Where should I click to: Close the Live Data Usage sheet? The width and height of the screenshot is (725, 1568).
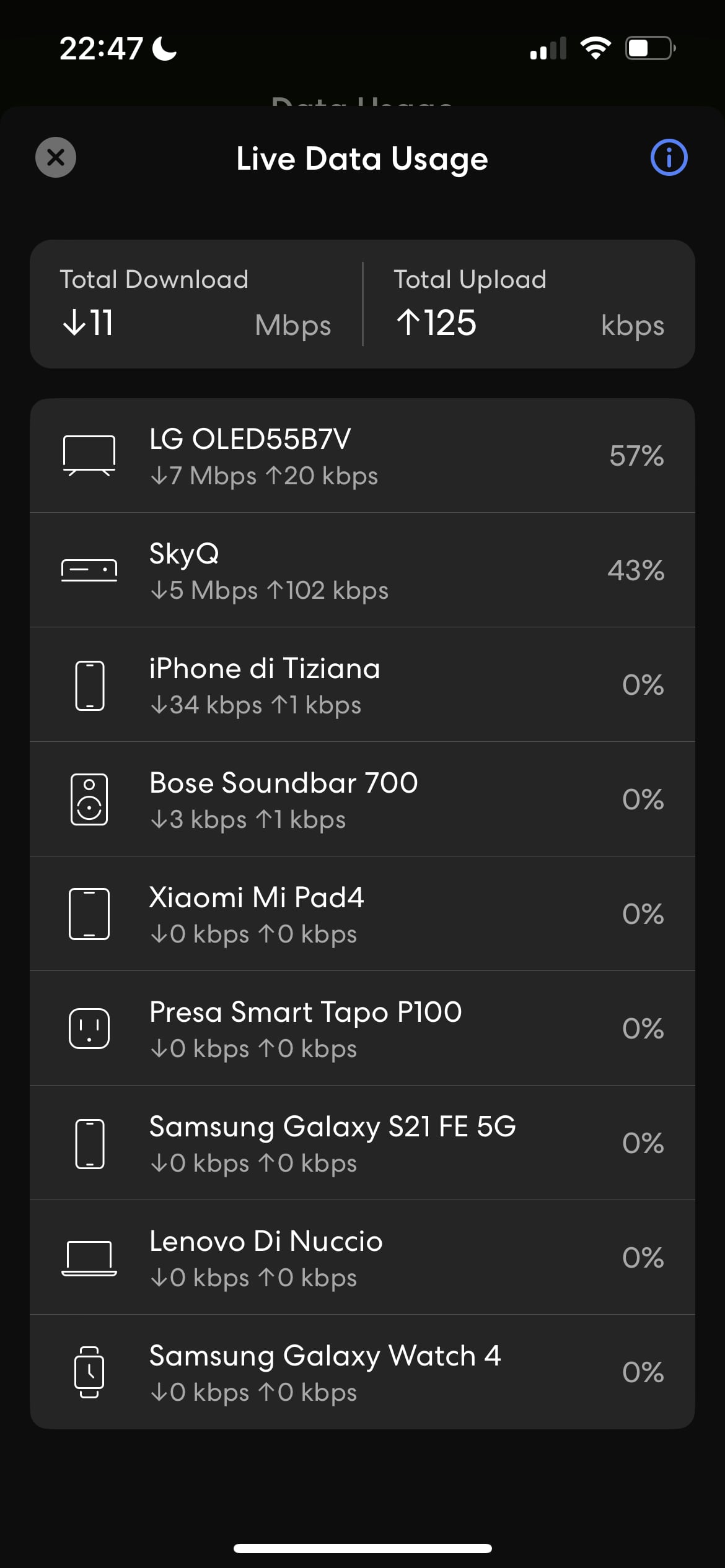tap(56, 157)
